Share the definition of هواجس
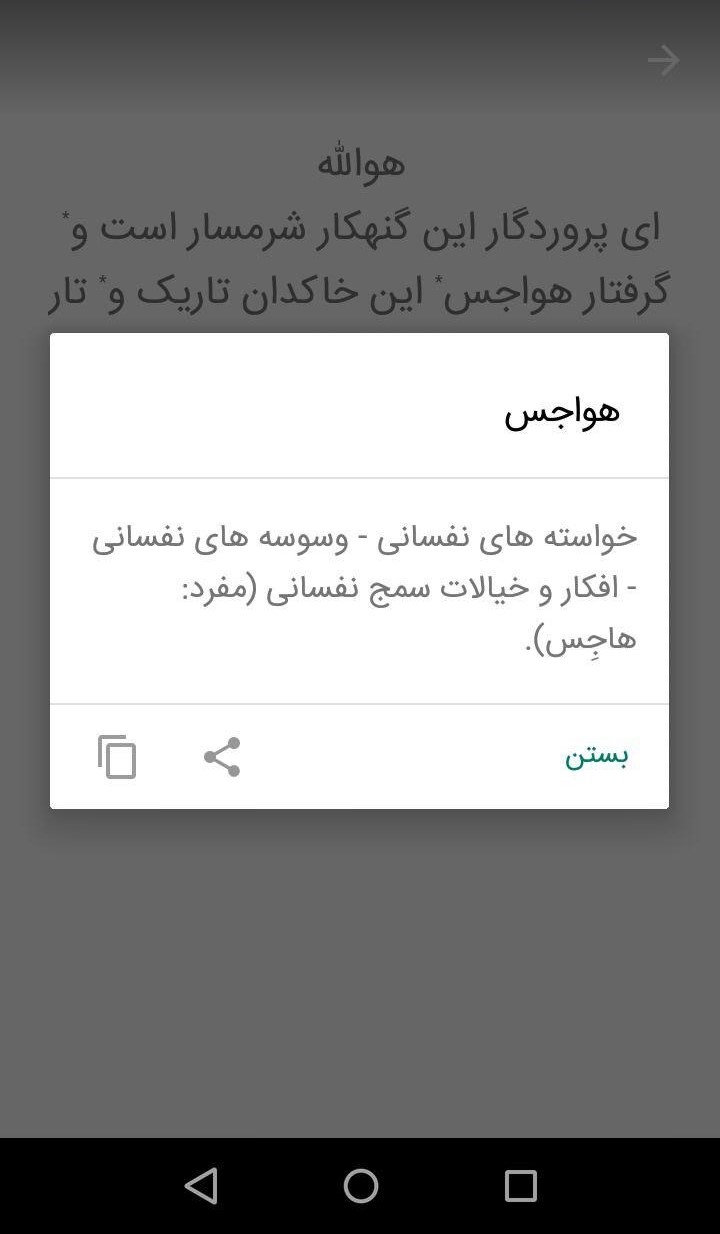 pyautogui.click(x=222, y=757)
